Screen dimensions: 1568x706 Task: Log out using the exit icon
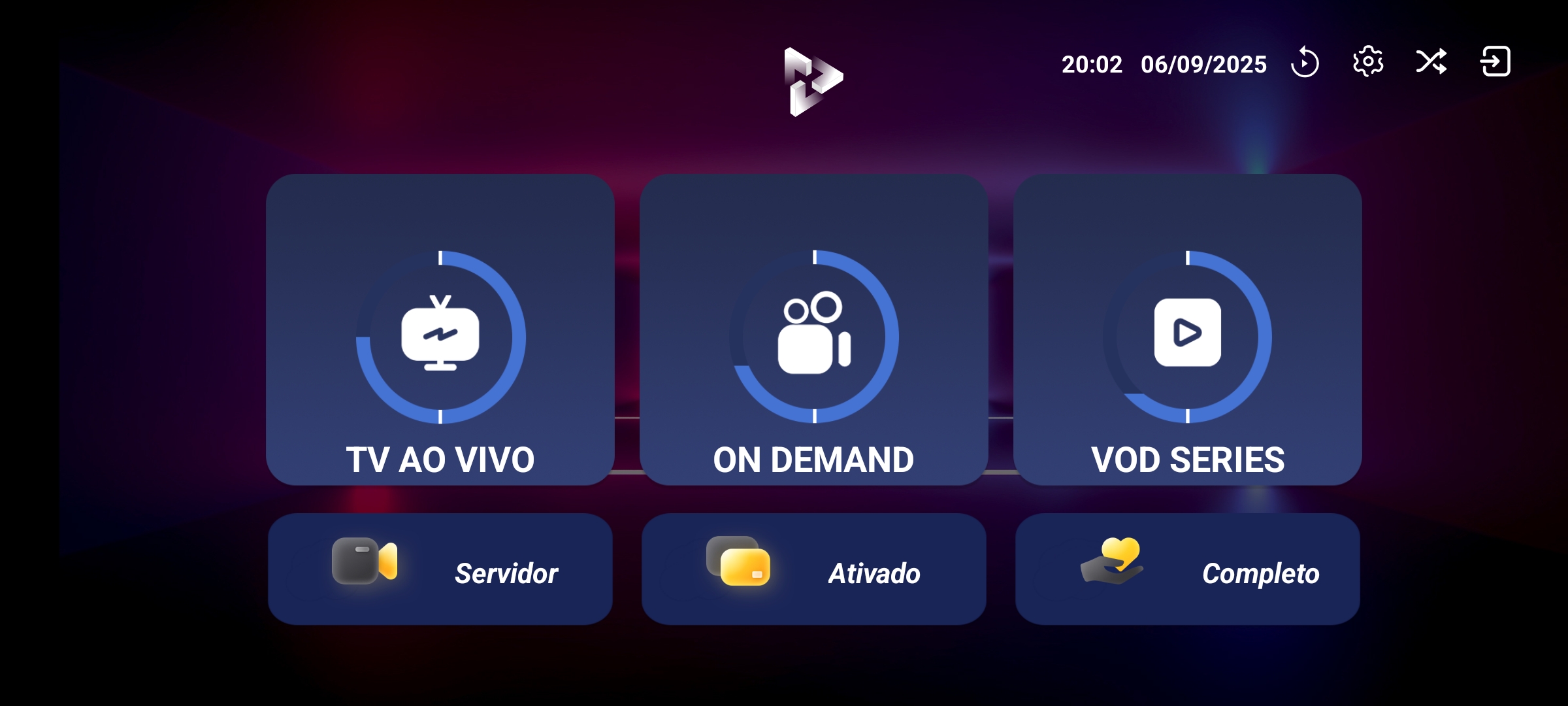[x=1495, y=62]
